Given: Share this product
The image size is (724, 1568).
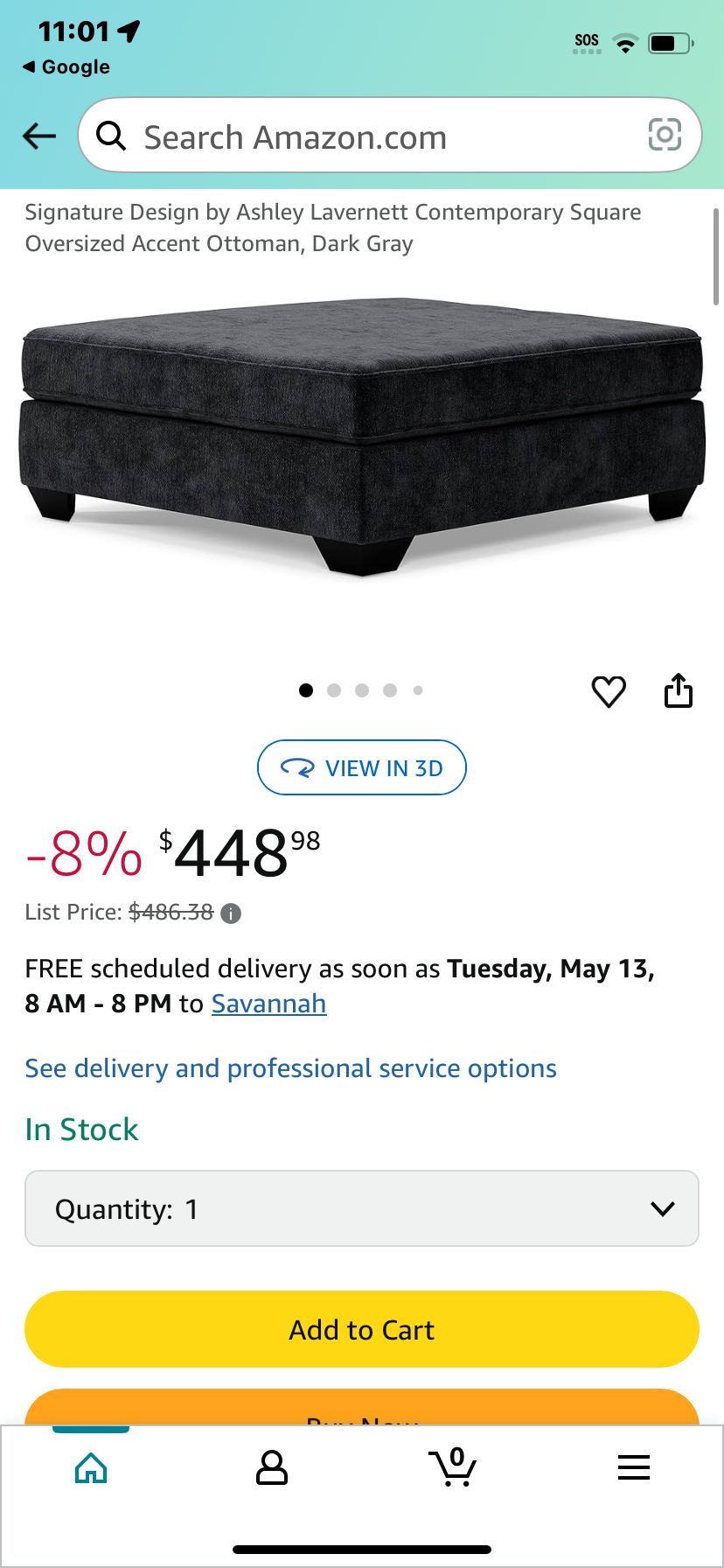Looking at the screenshot, I should [679, 690].
